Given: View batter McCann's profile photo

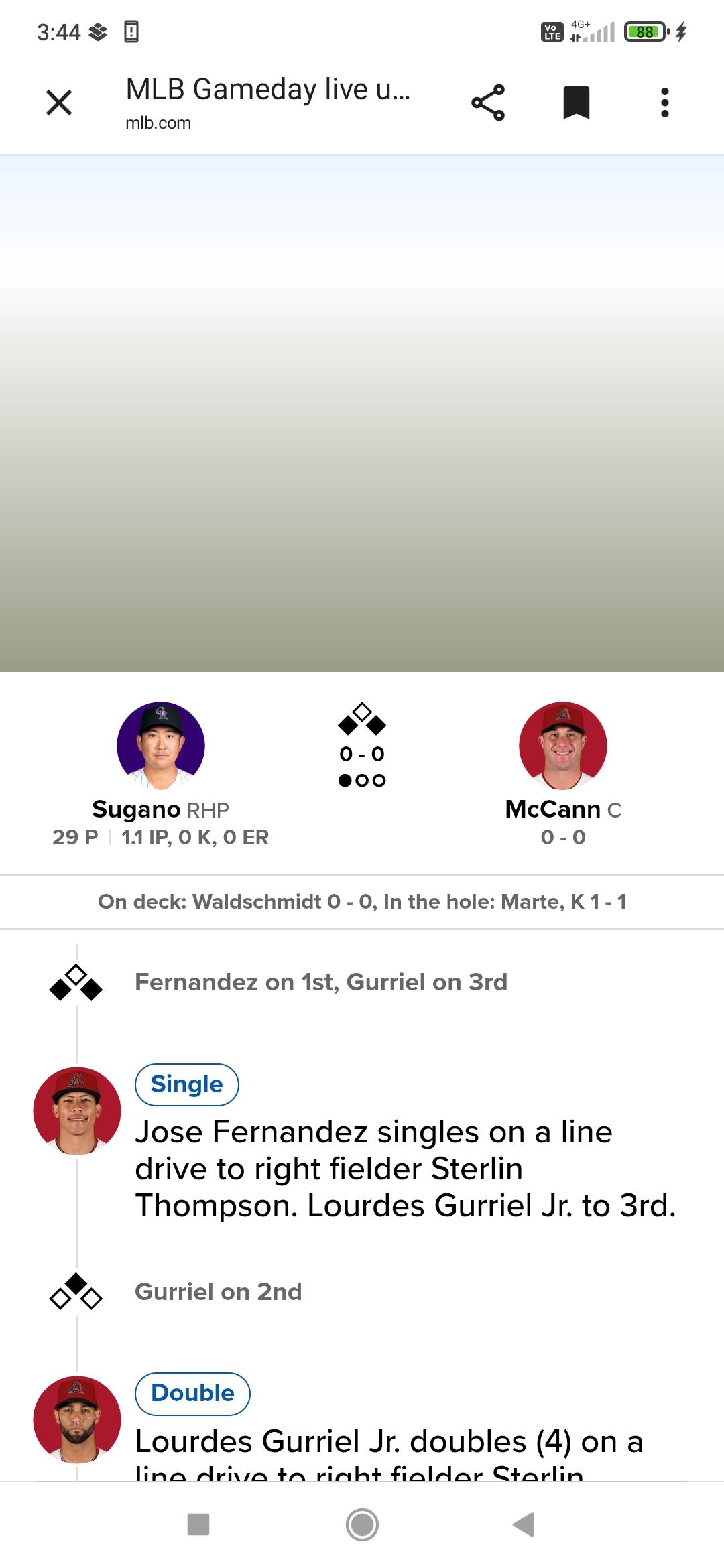Looking at the screenshot, I should (x=563, y=745).
